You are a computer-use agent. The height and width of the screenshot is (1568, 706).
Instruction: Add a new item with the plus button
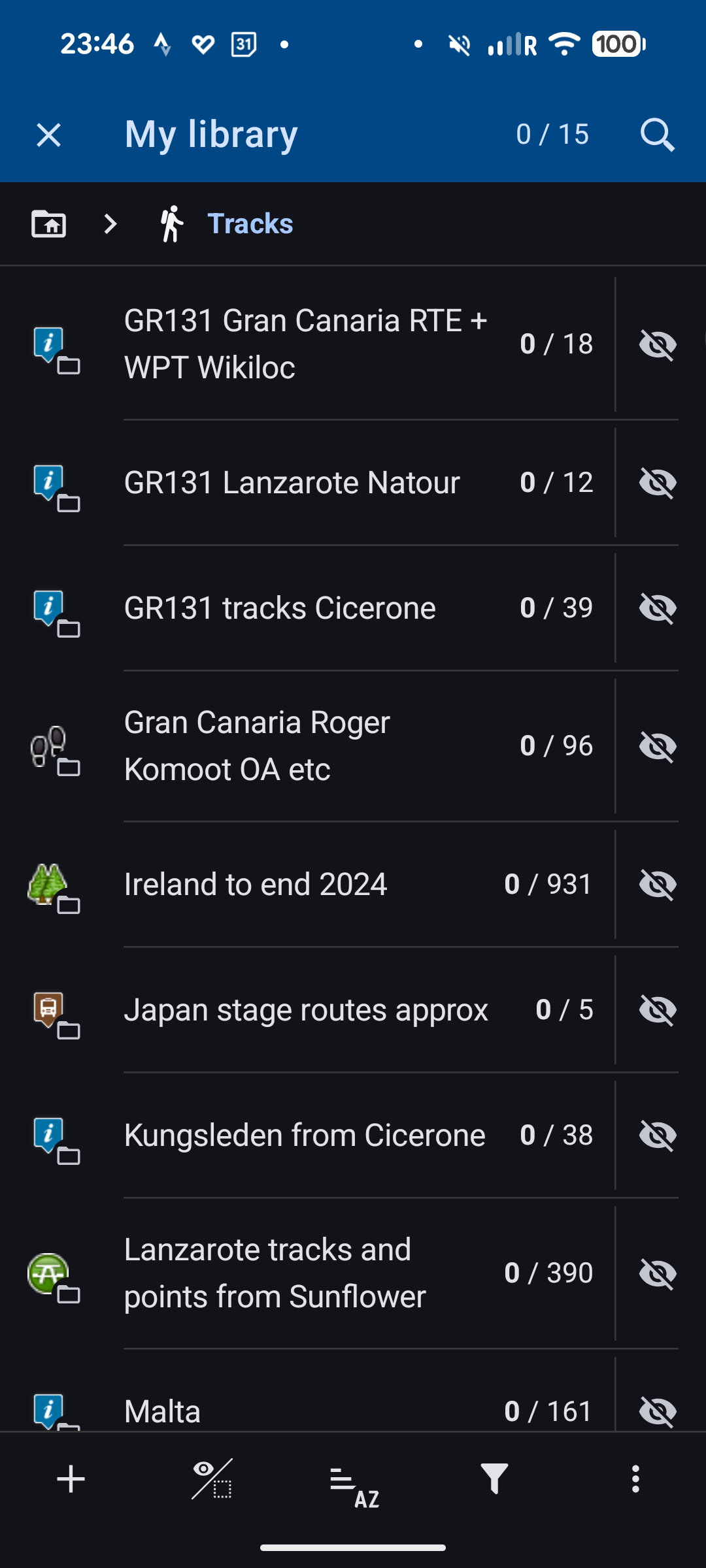(x=71, y=1479)
